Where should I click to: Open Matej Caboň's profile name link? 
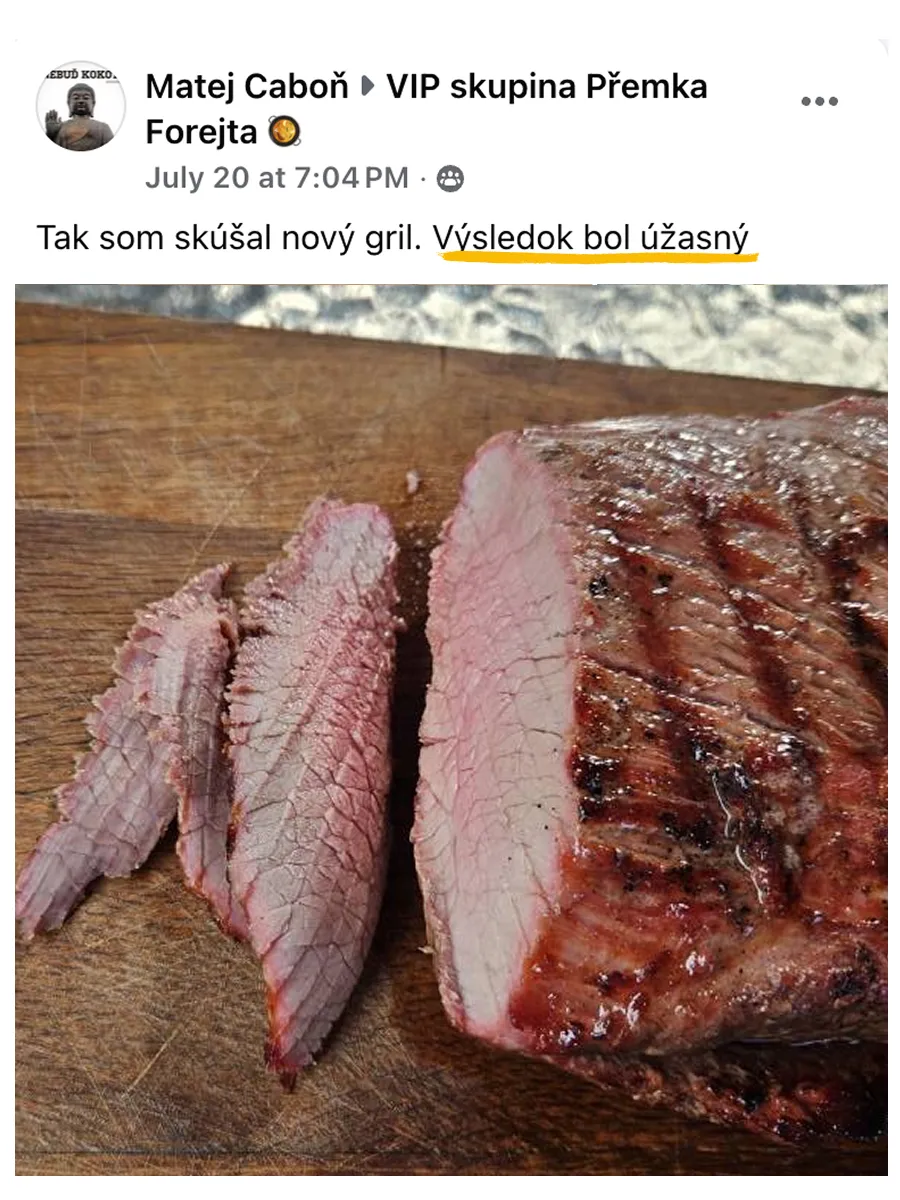(246, 87)
